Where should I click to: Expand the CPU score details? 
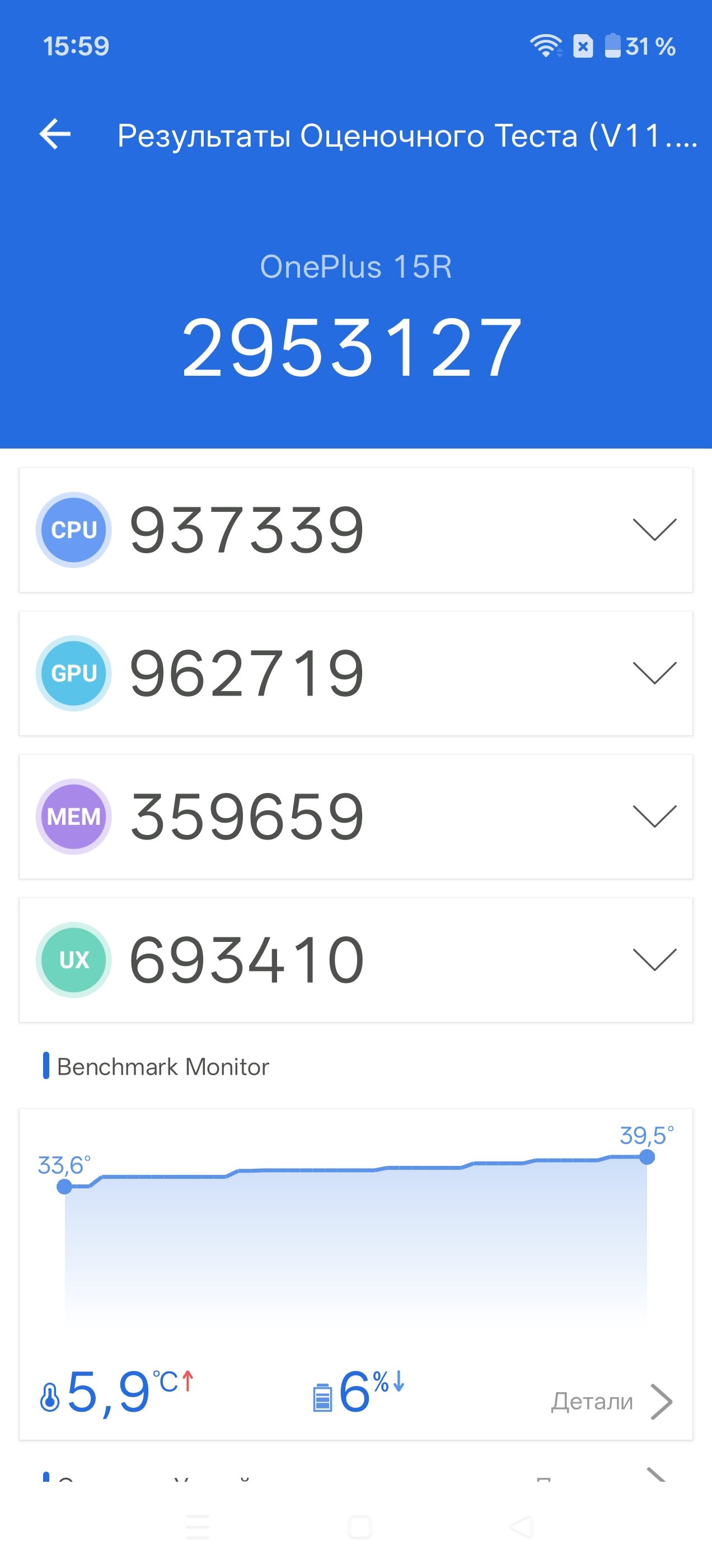pyautogui.click(x=654, y=530)
